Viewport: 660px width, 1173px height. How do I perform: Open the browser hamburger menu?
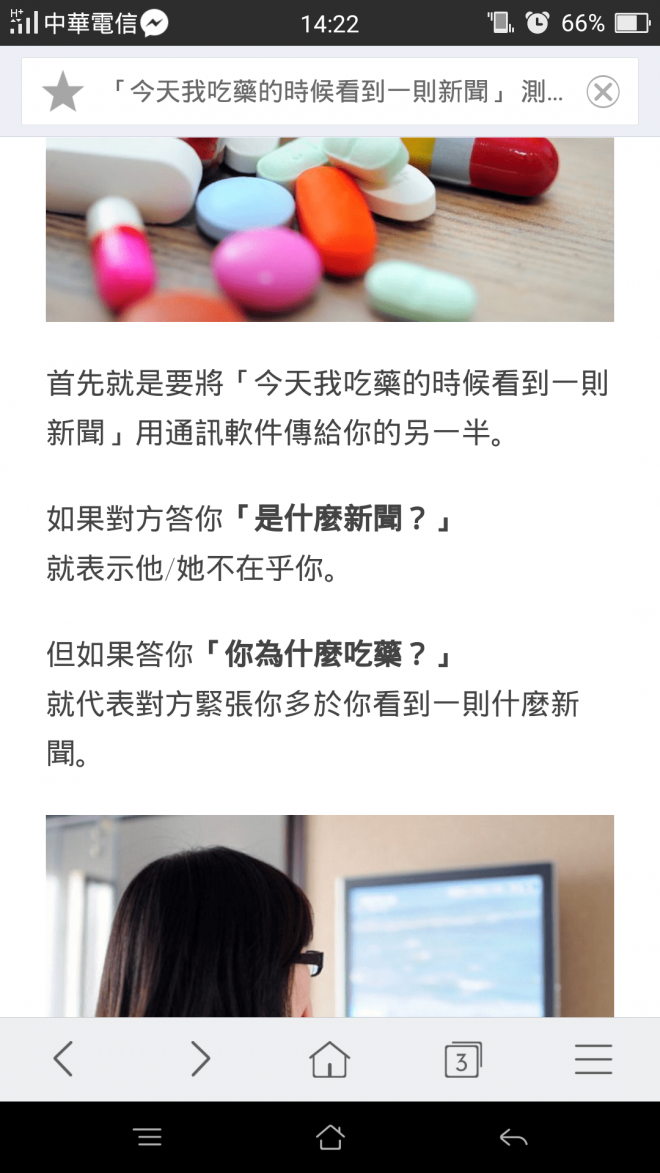593,1059
